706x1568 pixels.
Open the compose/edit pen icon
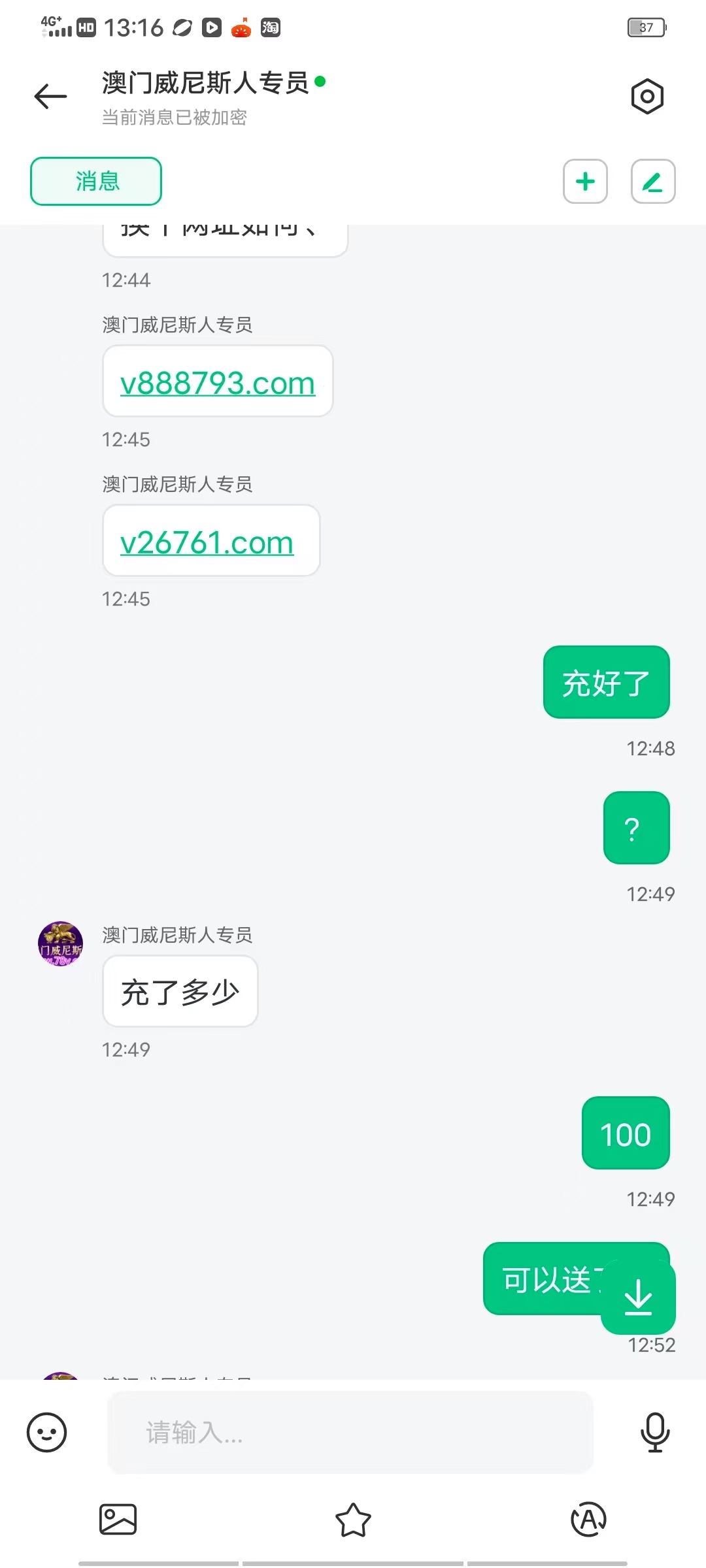[x=652, y=182]
